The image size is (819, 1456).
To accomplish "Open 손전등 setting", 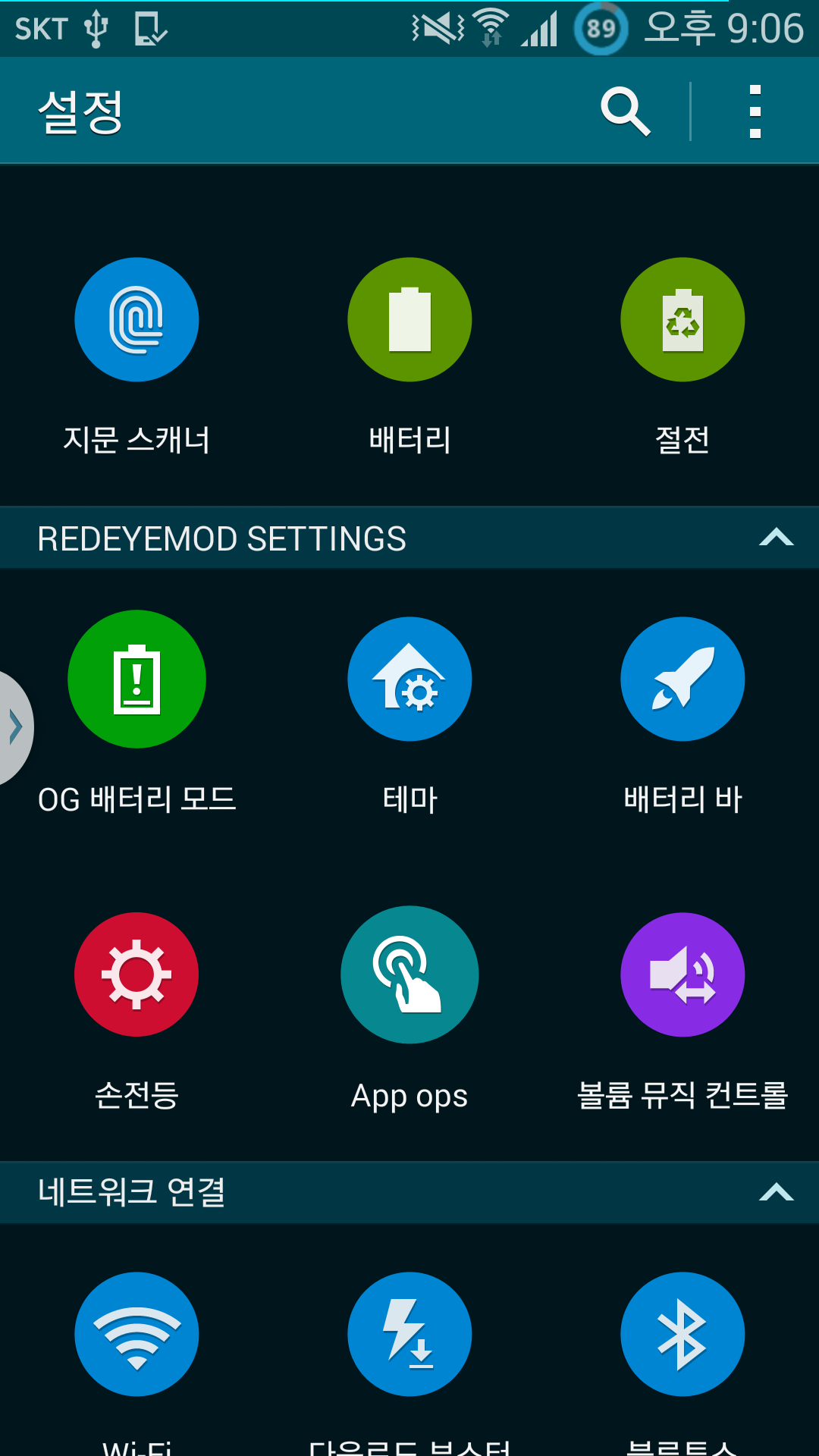I will (136, 974).
